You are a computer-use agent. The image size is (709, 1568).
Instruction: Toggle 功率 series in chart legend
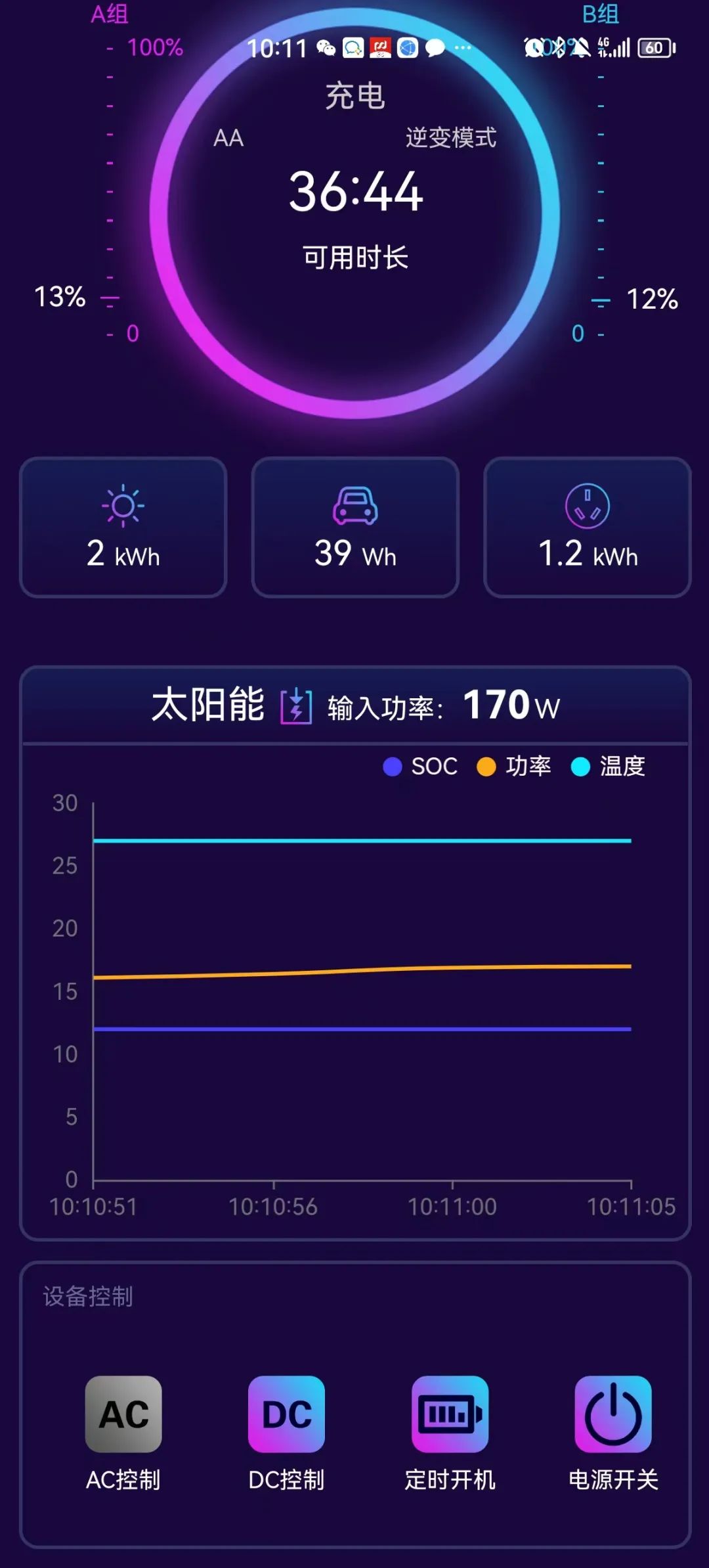[515, 767]
